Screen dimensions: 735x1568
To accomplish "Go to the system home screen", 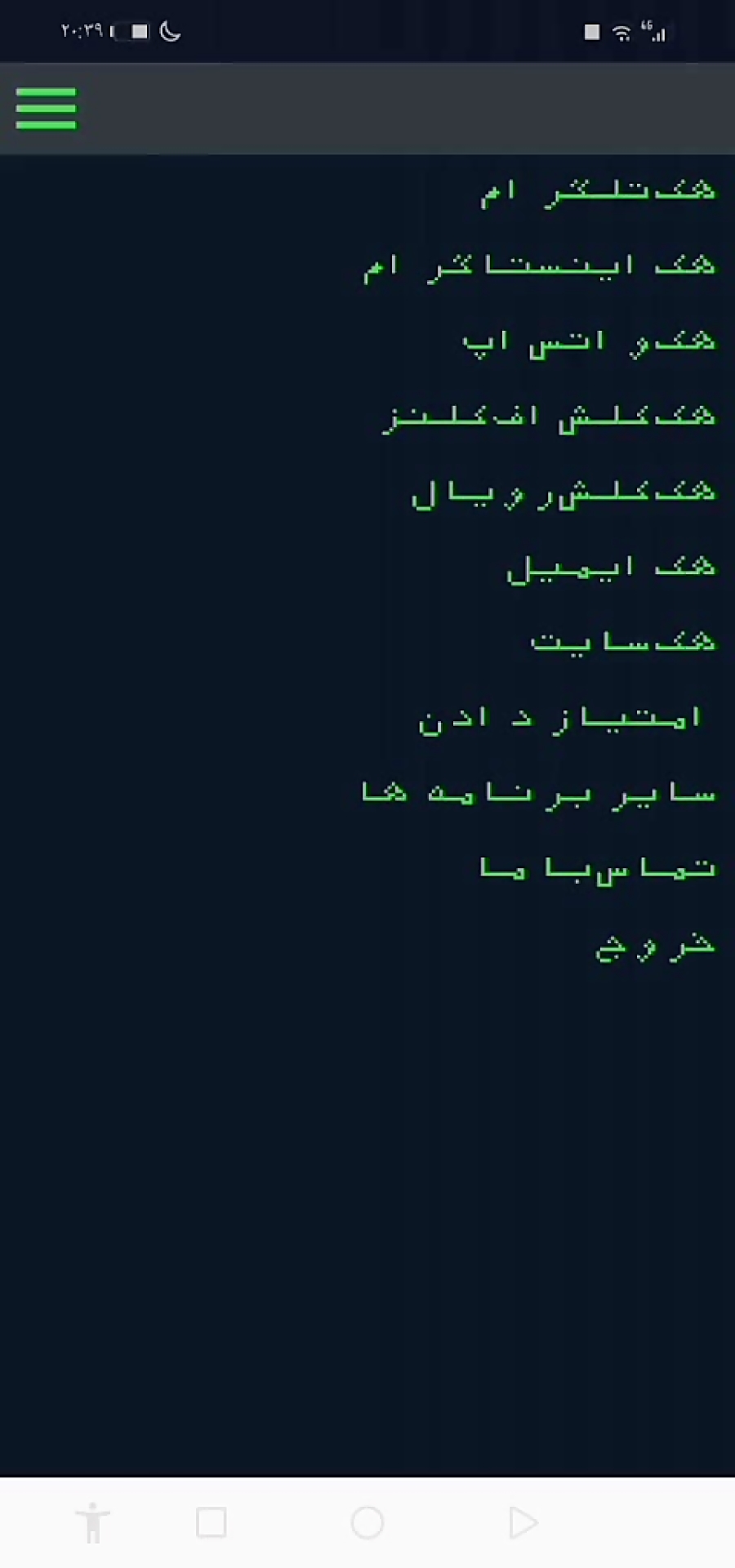I will 367,1522.
